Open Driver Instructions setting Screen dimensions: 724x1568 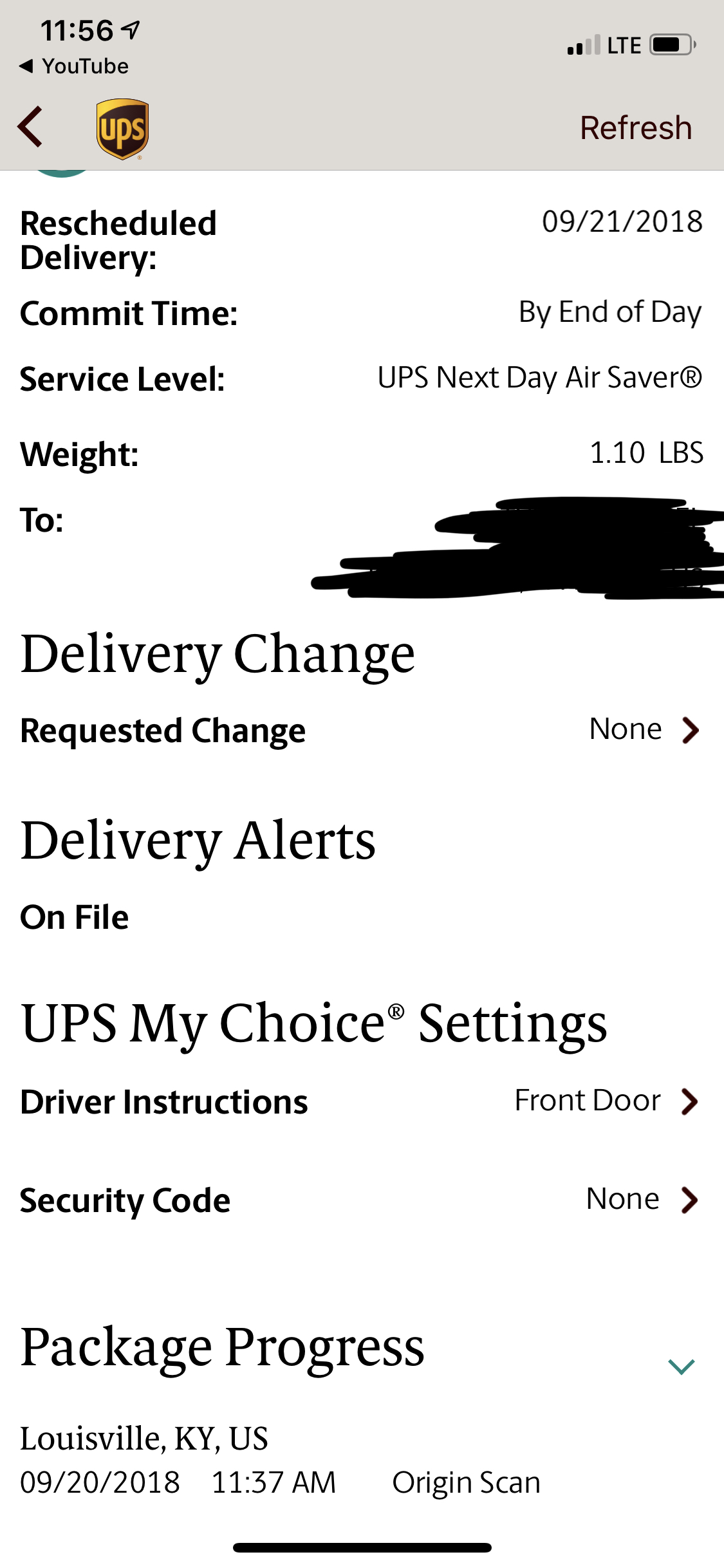point(362,1101)
